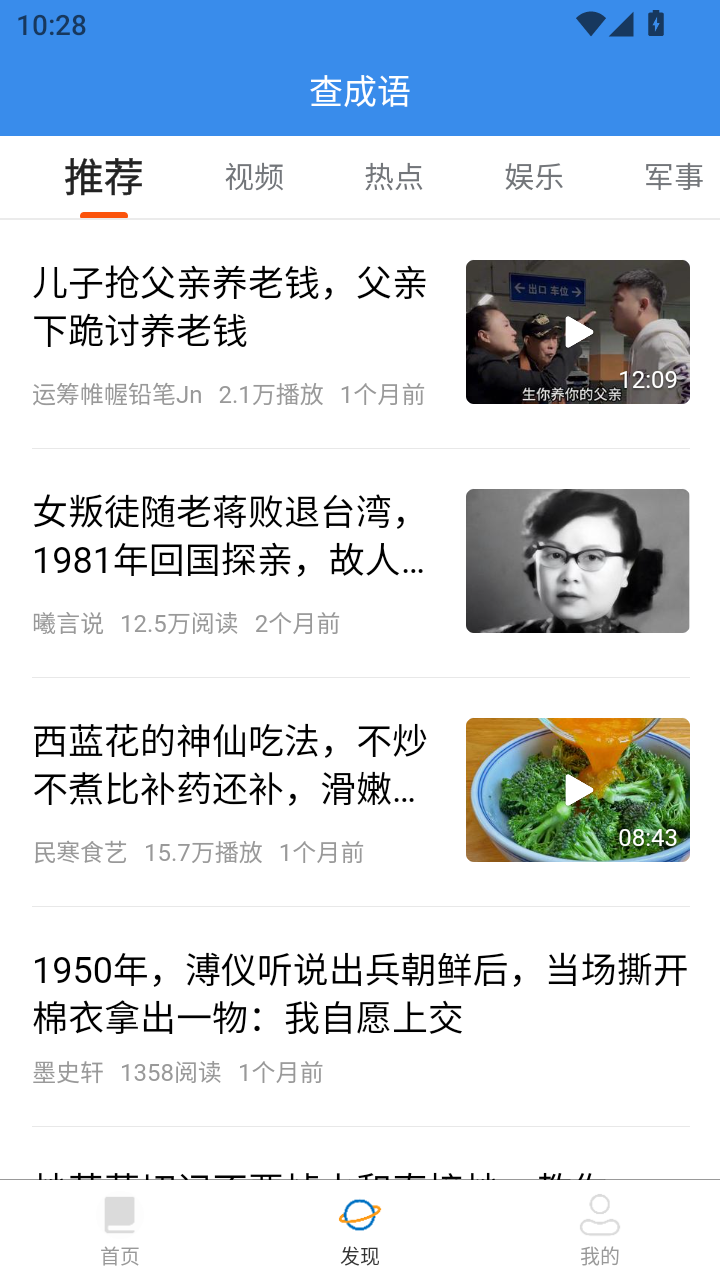Open the 娱乐 category tab
The height and width of the screenshot is (1280, 720).
click(x=534, y=177)
